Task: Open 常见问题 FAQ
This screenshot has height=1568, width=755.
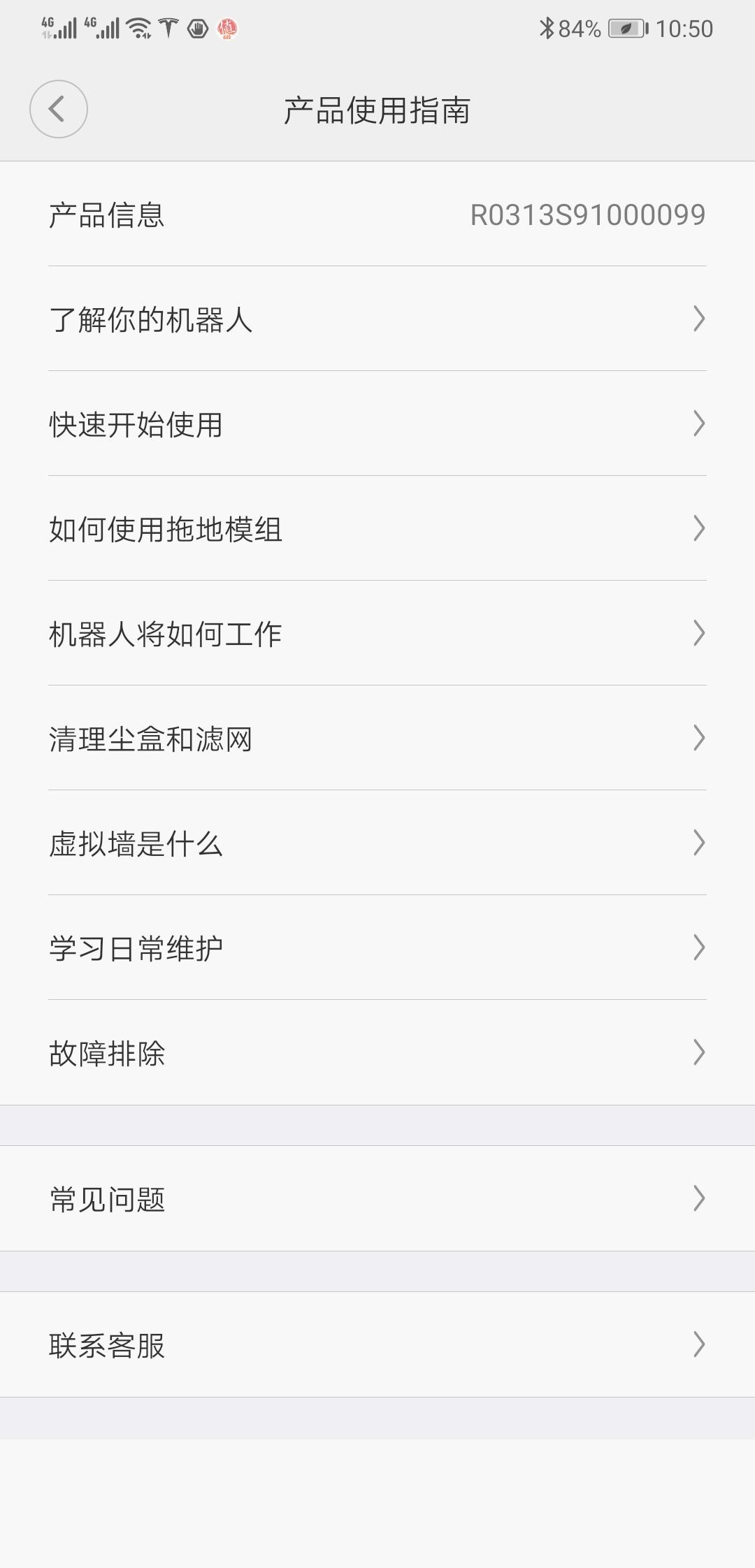Action: coord(377,1199)
